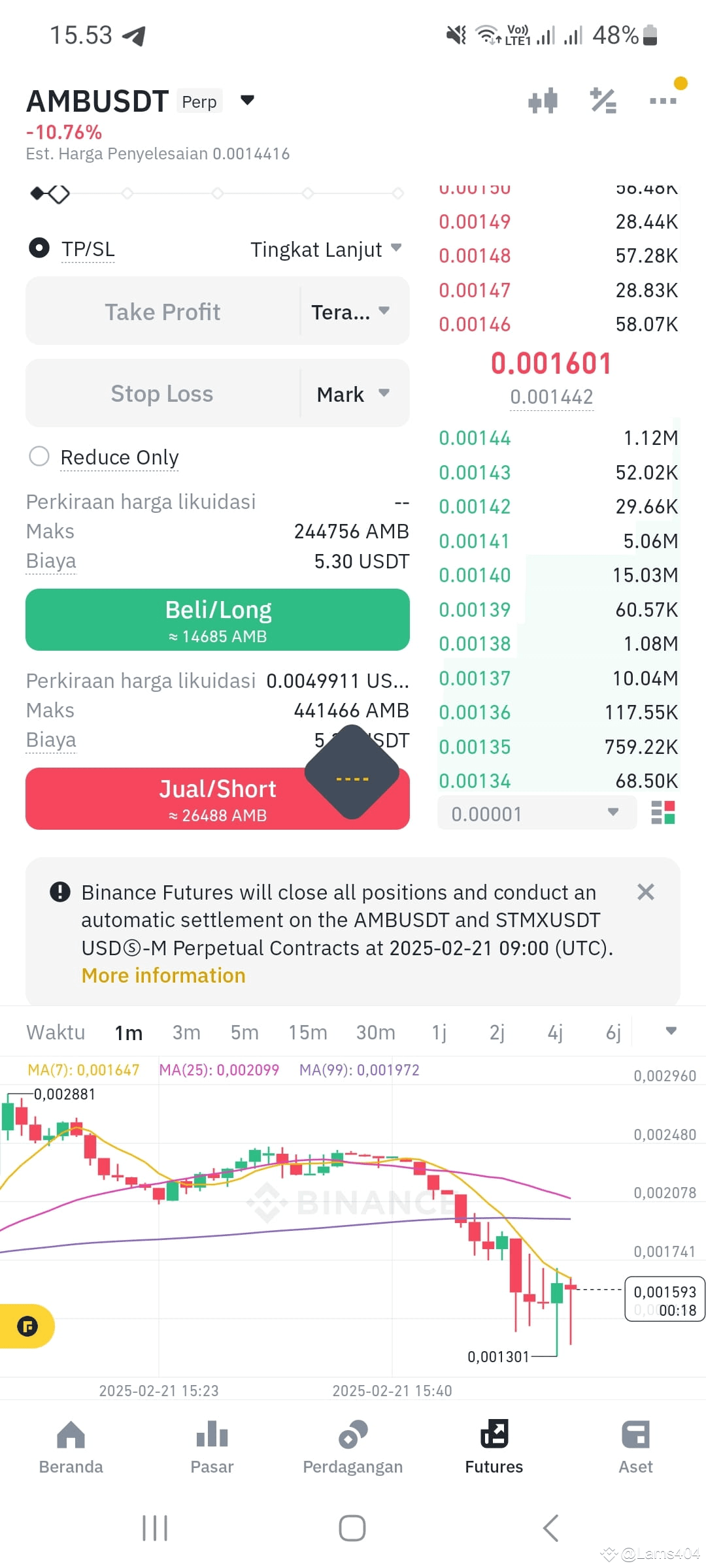Viewport: 706px width, 1568px height.
Task: Open the candlestick chart view icon
Action: 541,100
